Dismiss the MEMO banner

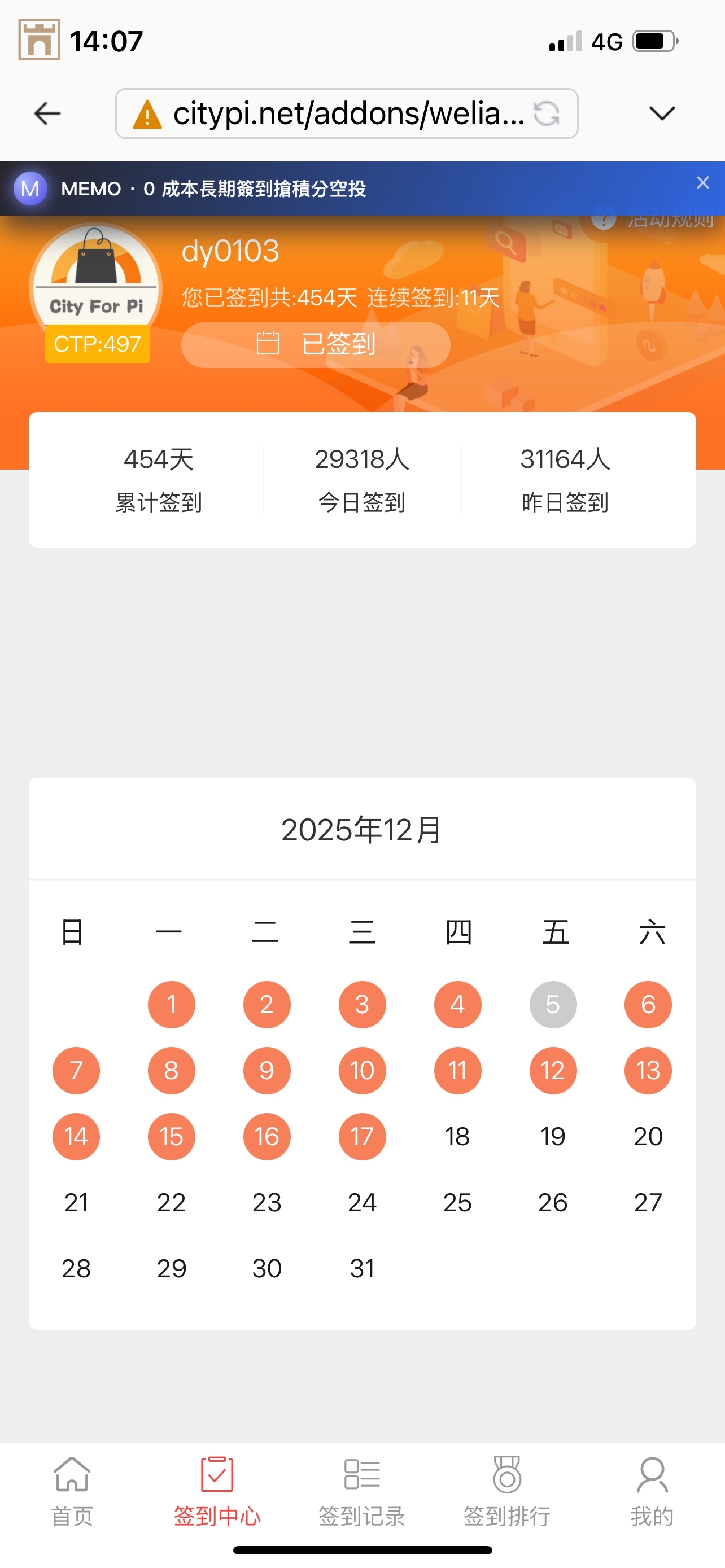[x=702, y=183]
